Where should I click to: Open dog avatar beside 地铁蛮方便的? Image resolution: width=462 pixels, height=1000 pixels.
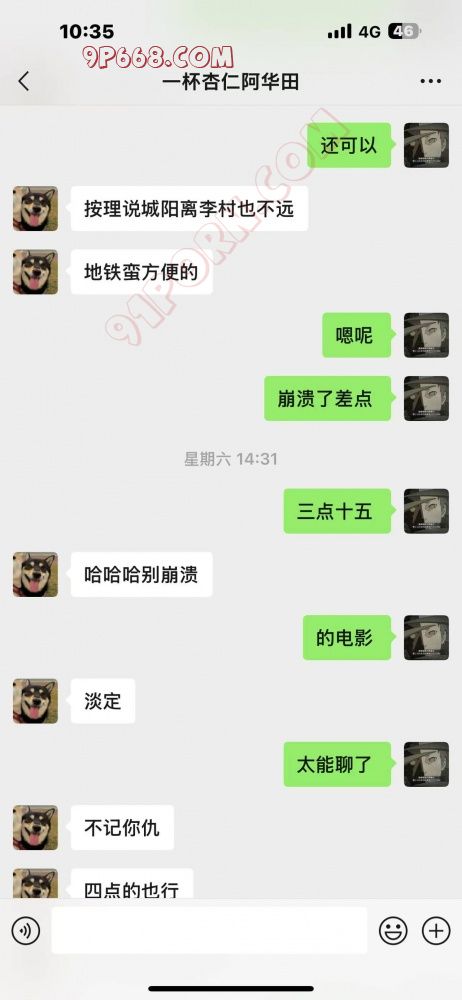pyautogui.click(x=35, y=272)
